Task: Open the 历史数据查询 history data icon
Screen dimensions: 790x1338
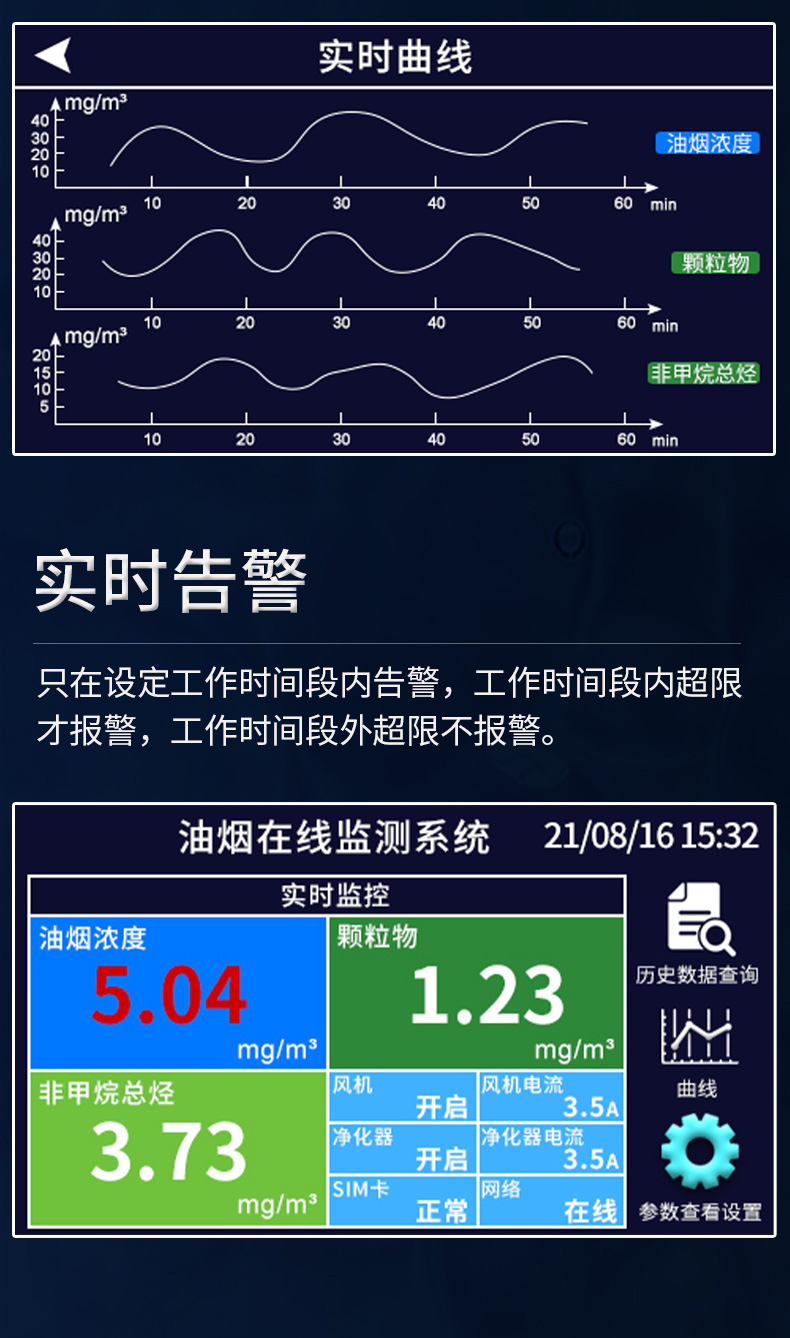Action: [697, 920]
